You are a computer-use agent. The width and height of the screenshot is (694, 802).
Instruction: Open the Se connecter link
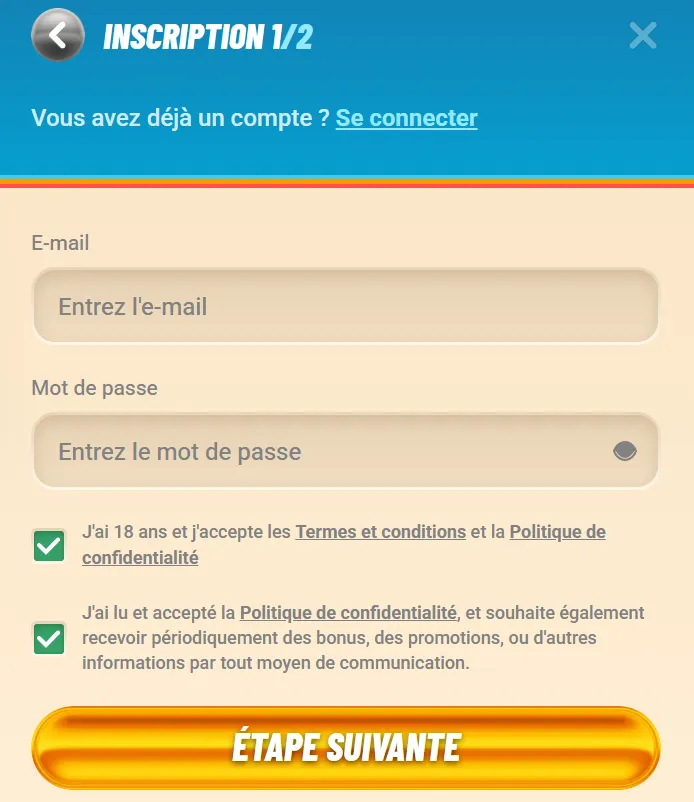coord(406,118)
